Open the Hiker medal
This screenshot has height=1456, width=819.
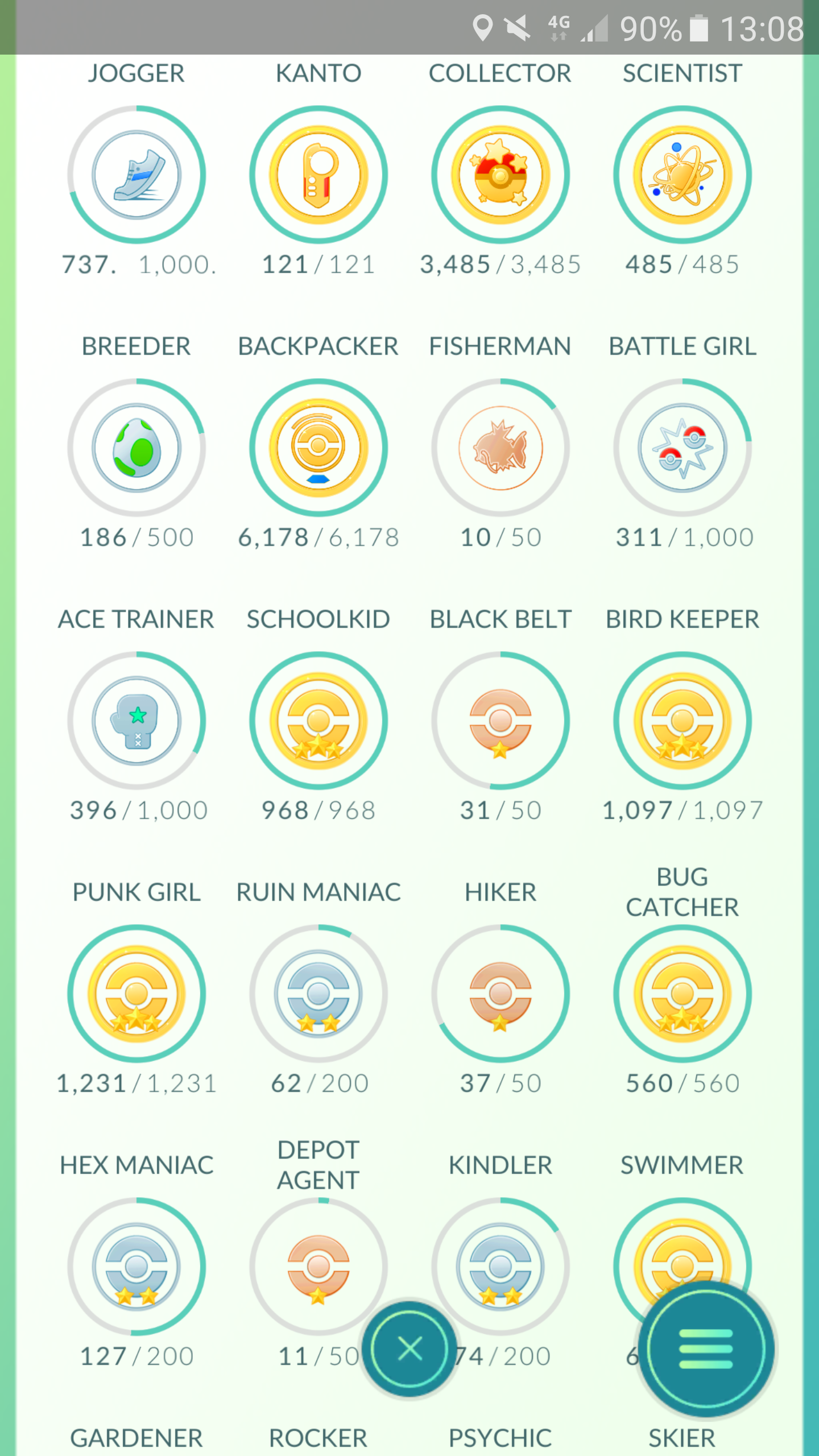coord(500,994)
